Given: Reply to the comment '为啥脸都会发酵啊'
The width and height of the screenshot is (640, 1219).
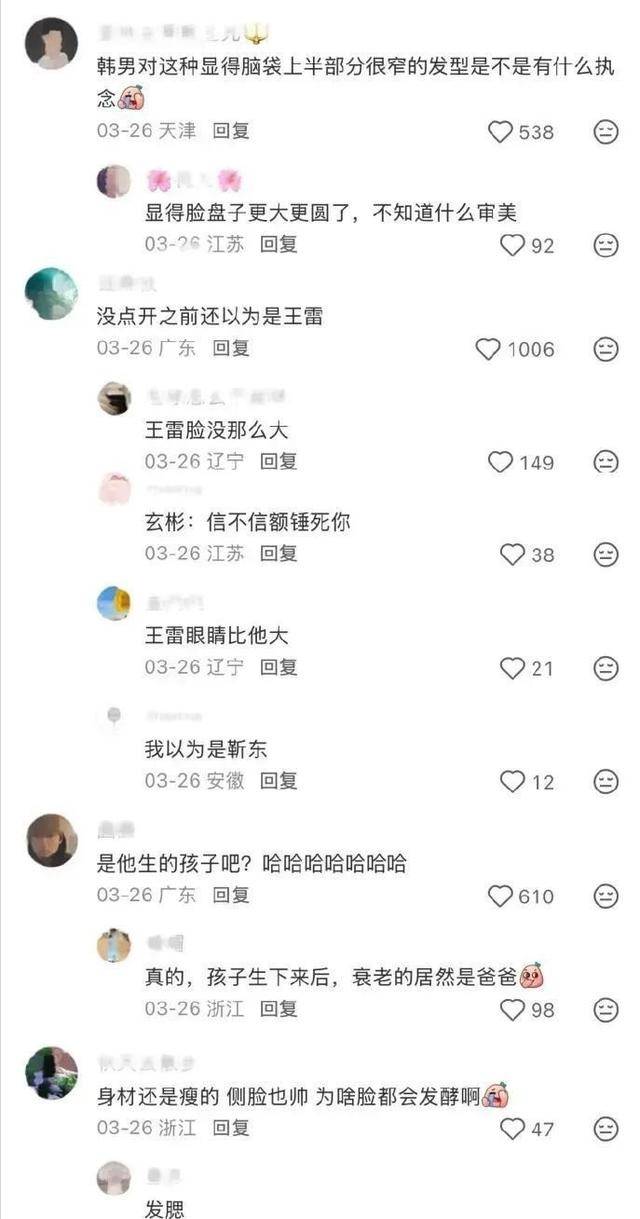Looking at the screenshot, I should click(231, 1128).
